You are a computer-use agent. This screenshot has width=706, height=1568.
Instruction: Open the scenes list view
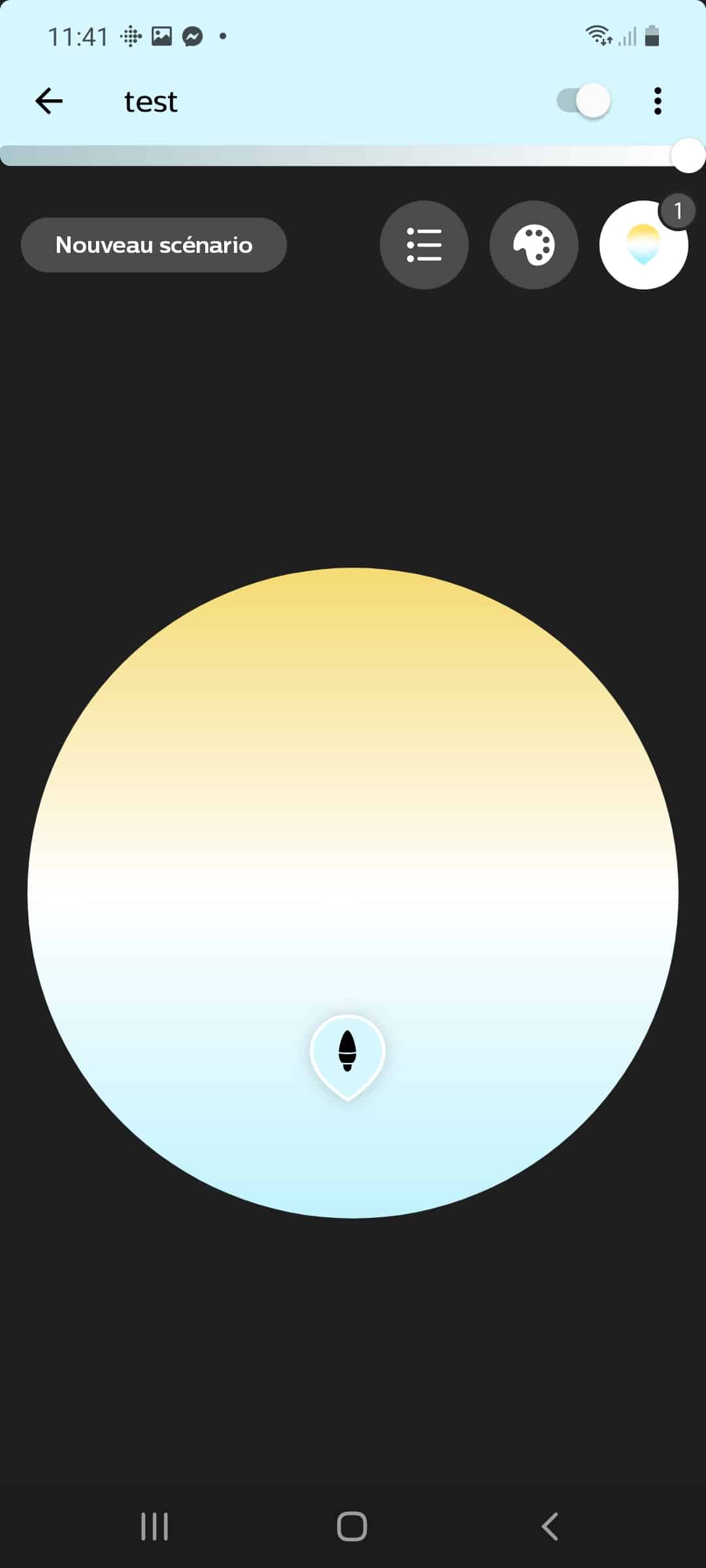pyautogui.click(x=424, y=245)
